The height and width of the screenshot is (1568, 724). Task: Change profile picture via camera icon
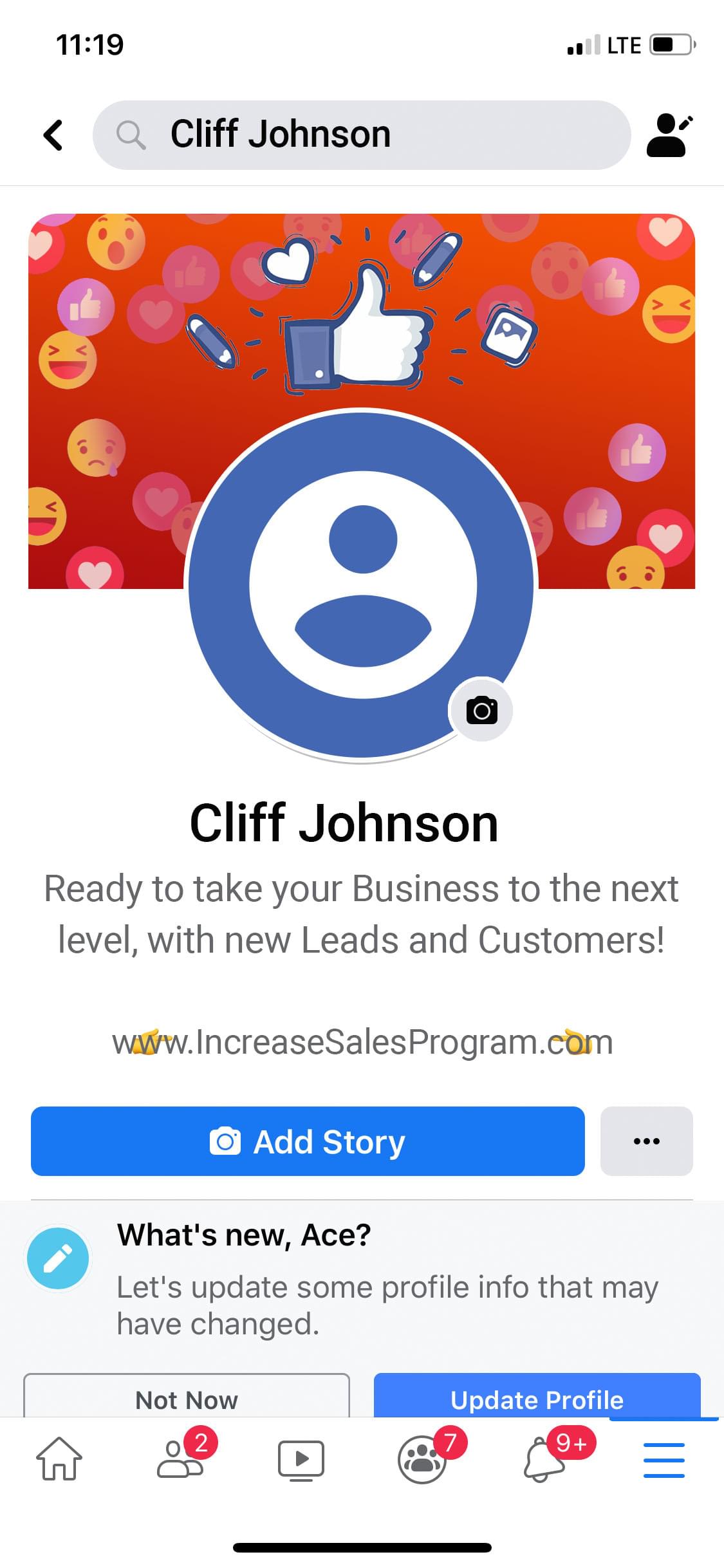[481, 711]
